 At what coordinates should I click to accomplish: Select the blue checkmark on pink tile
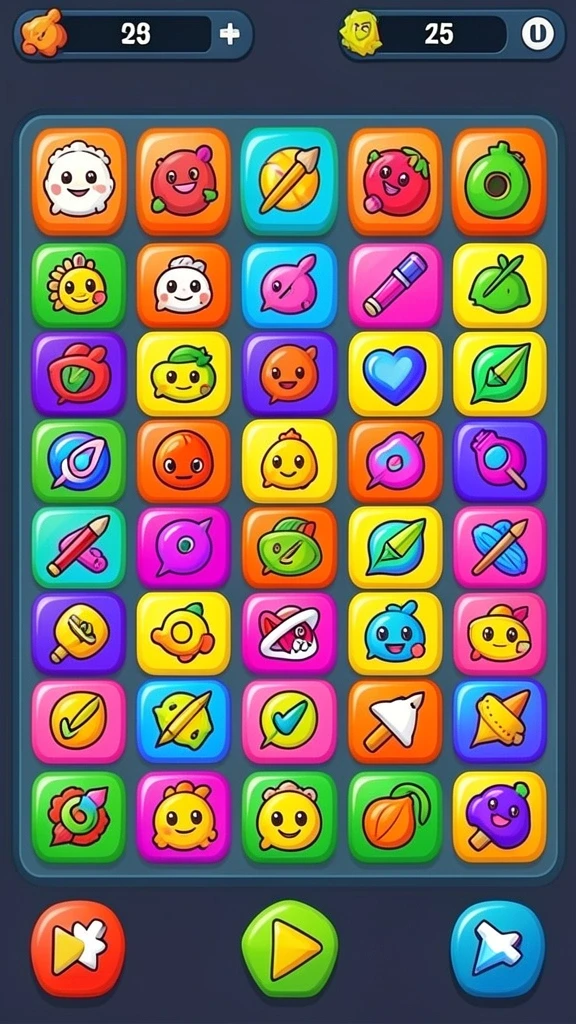tap(289, 721)
